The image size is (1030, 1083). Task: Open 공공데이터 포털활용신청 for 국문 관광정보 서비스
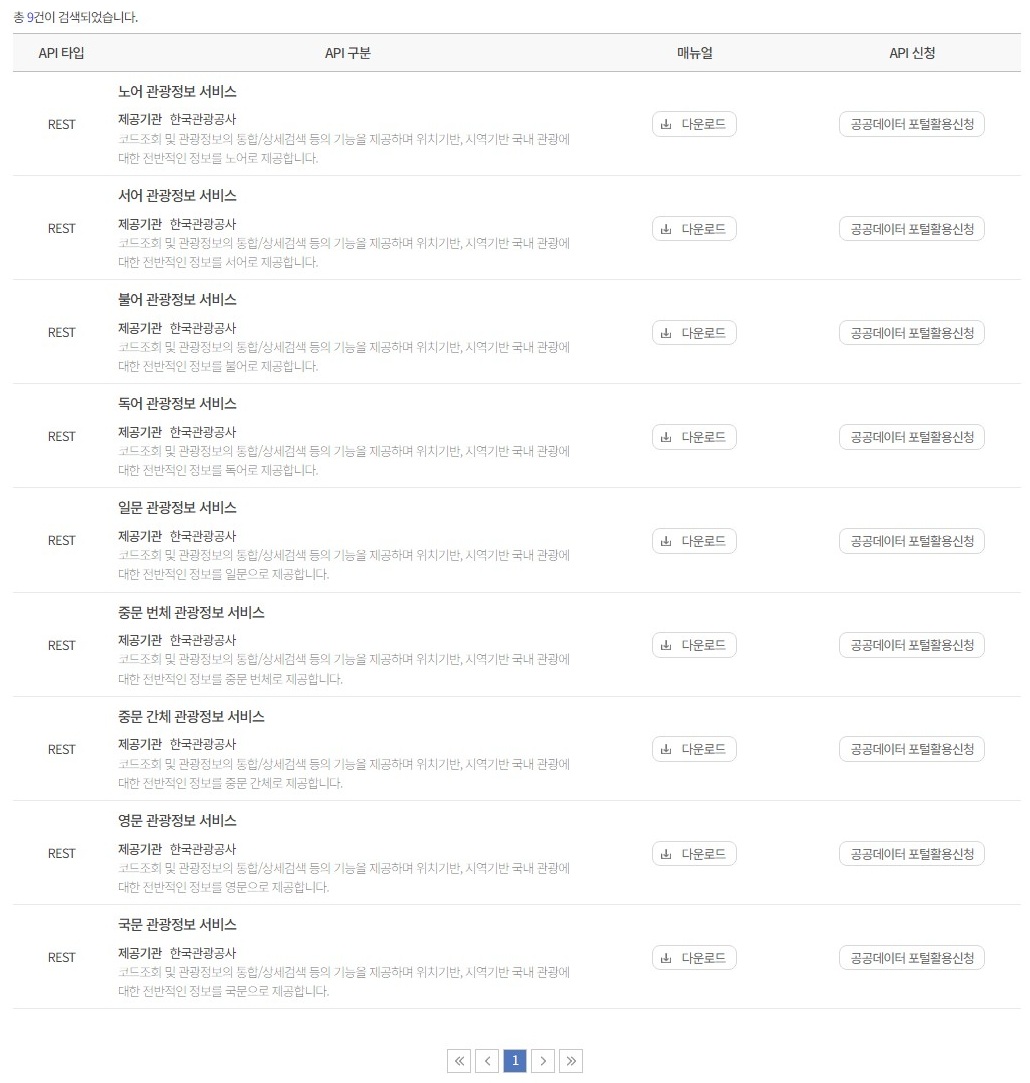pyautogui.click(x=911, y=957)
